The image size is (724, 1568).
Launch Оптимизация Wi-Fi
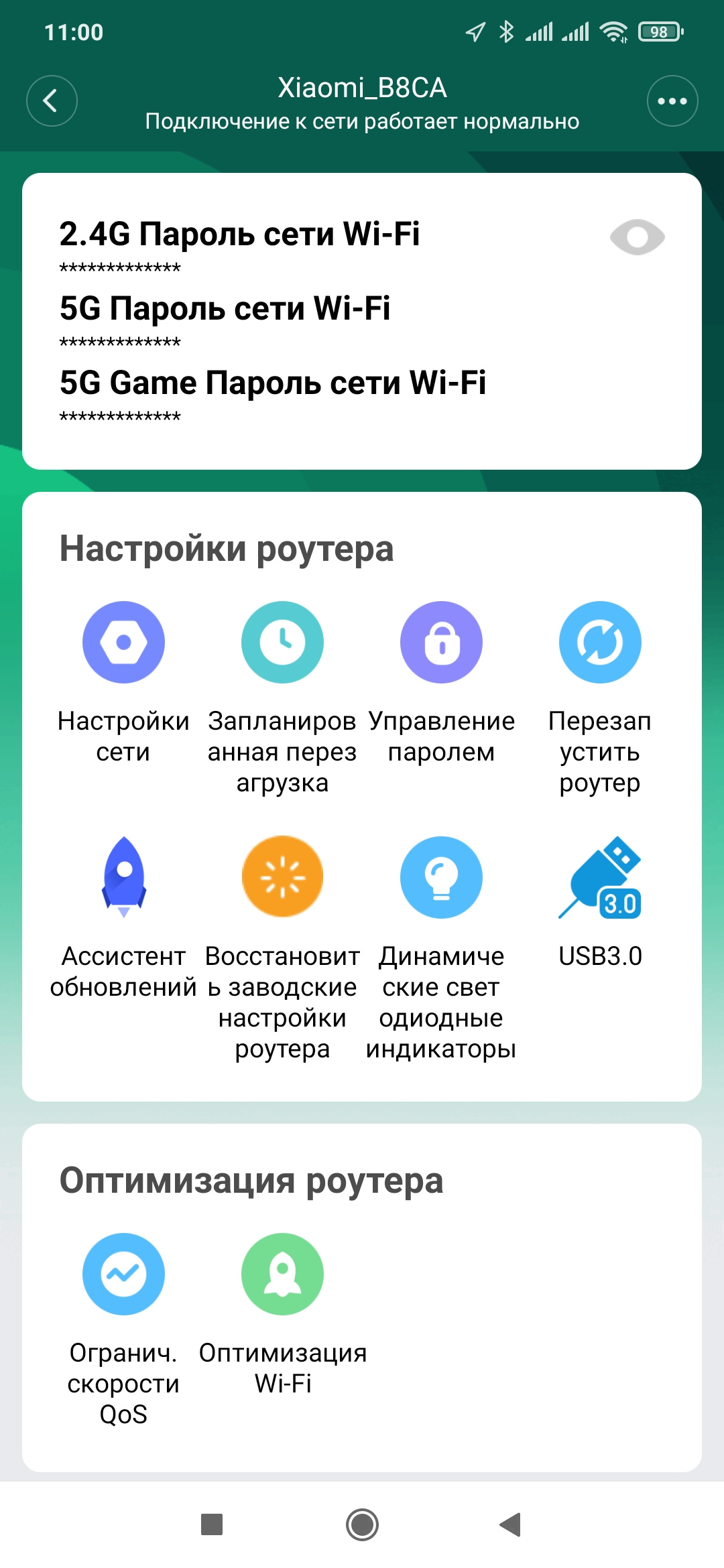click(x=282, y=1274)
